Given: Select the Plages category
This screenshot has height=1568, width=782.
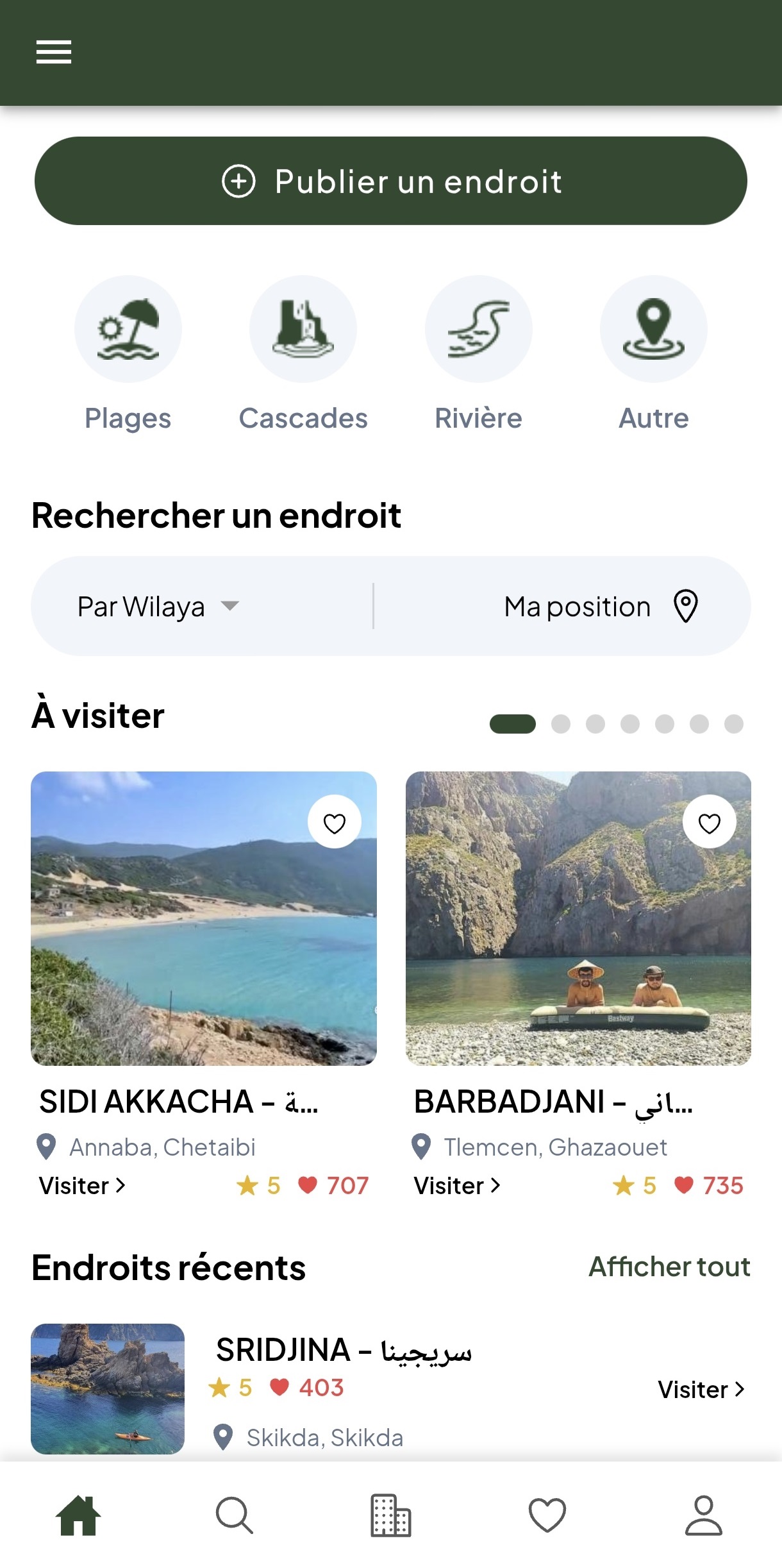Looking at the screenshot, I should click(x=128, y=354).
